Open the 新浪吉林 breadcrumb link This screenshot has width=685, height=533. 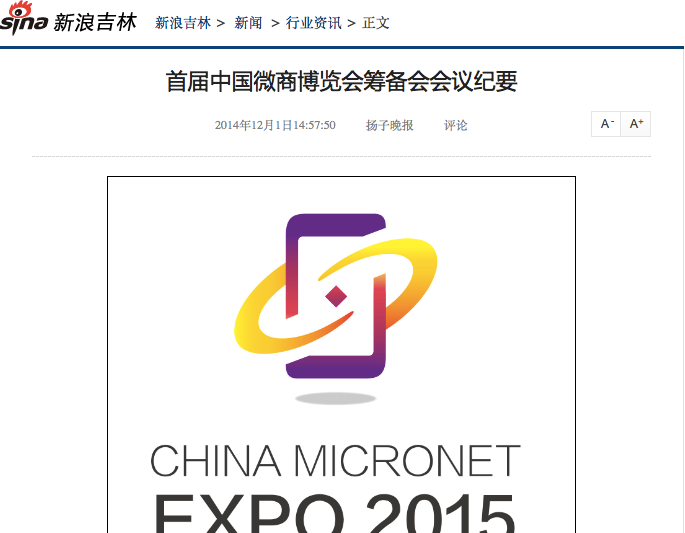coord(183,23)
